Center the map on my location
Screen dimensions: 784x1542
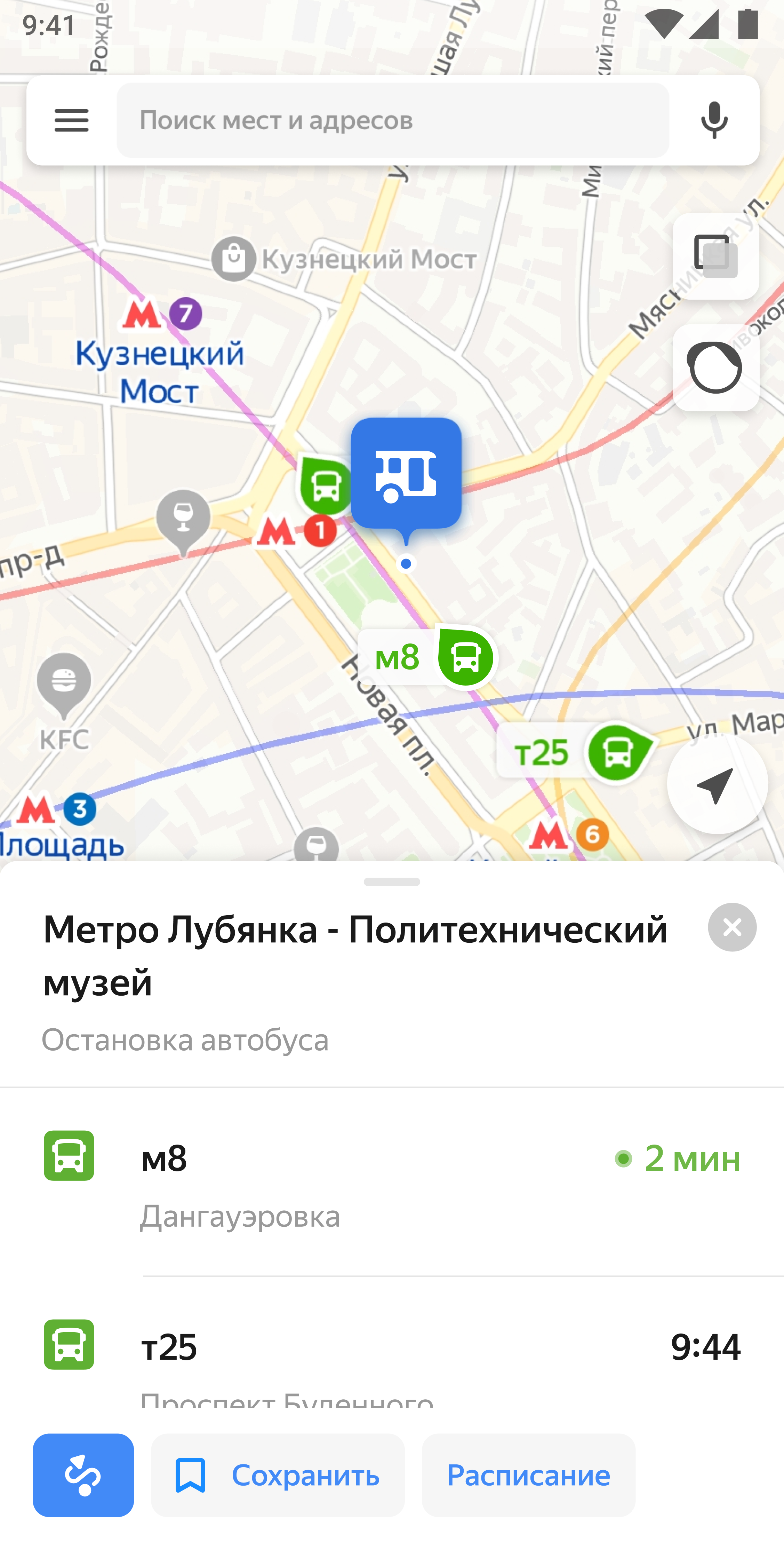717,784
